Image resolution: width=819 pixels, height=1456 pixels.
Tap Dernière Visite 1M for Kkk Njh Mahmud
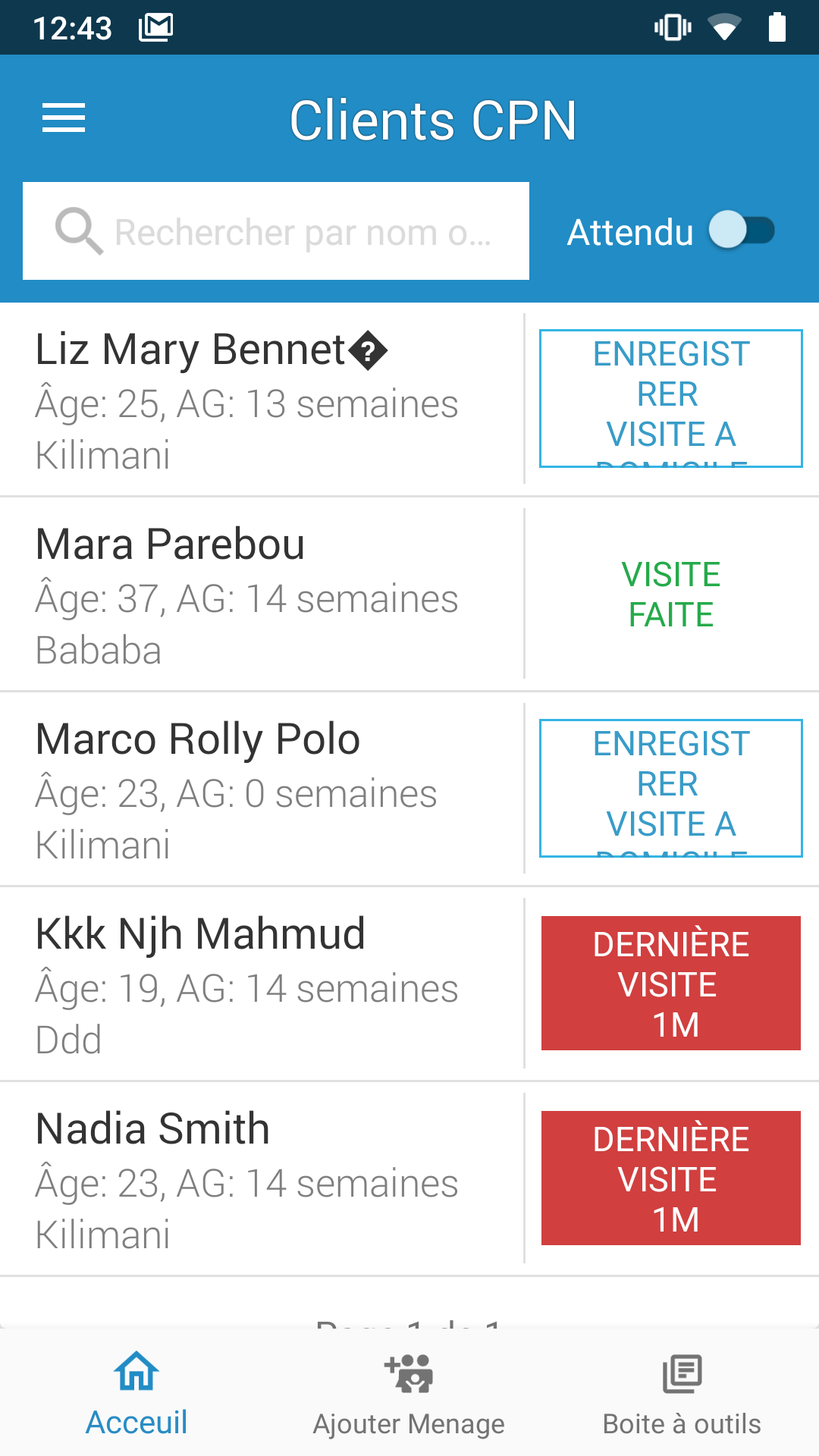coord(670,984)
